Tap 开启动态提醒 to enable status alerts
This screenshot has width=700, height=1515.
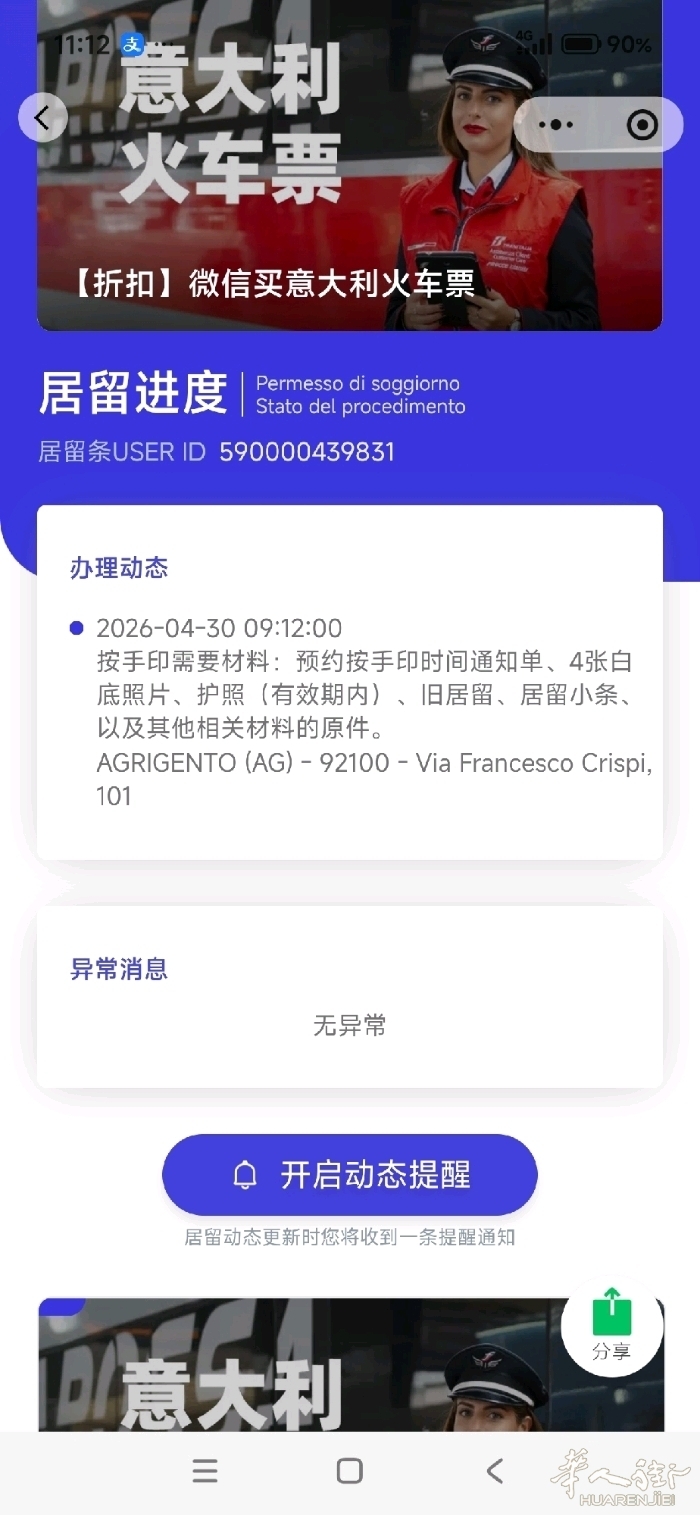[x=350, y=1175]
